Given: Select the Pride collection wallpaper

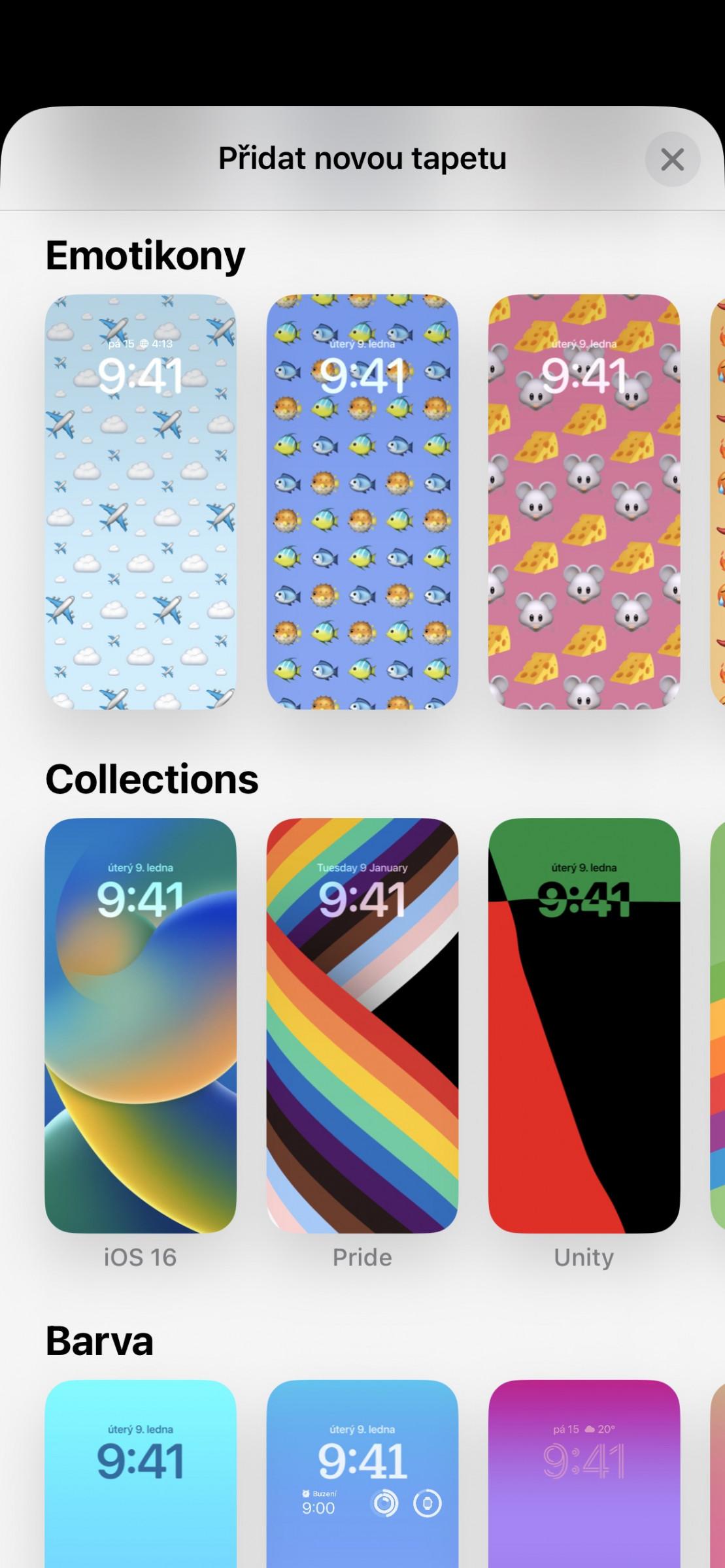Looking at the screenshot, I should tap(362, 1026).
